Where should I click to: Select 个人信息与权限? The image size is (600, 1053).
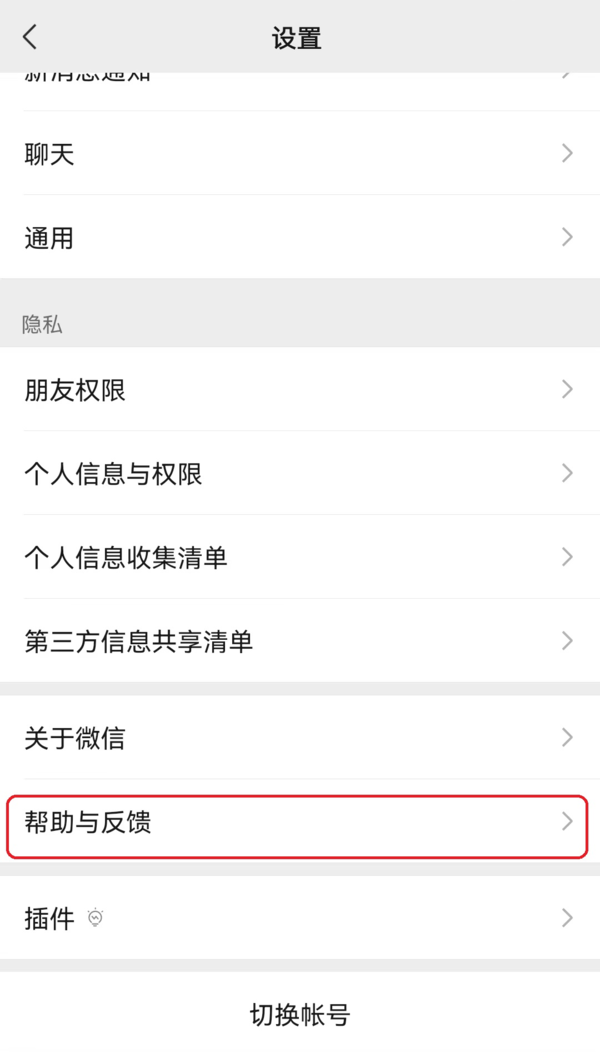300,473
